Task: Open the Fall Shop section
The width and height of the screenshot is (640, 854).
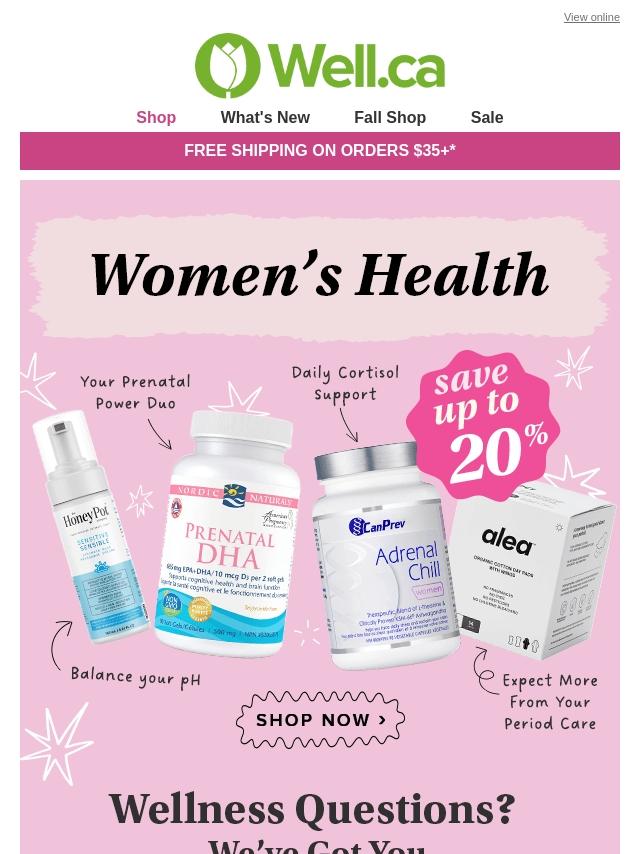Action: pyautogui.click(x=390, y=117)
